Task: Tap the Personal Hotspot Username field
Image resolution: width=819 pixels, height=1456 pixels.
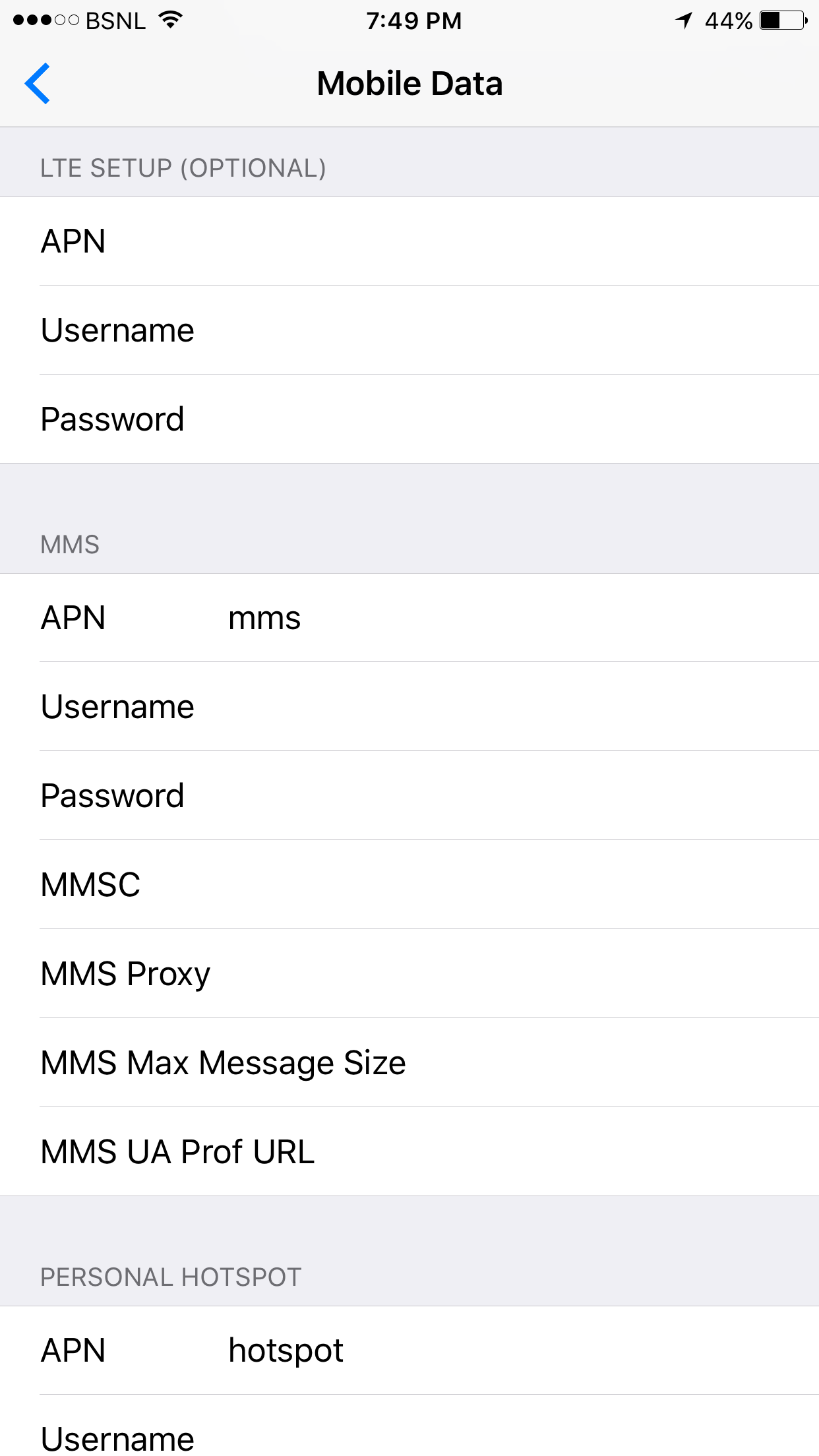Action: [x=462, y=1438]
